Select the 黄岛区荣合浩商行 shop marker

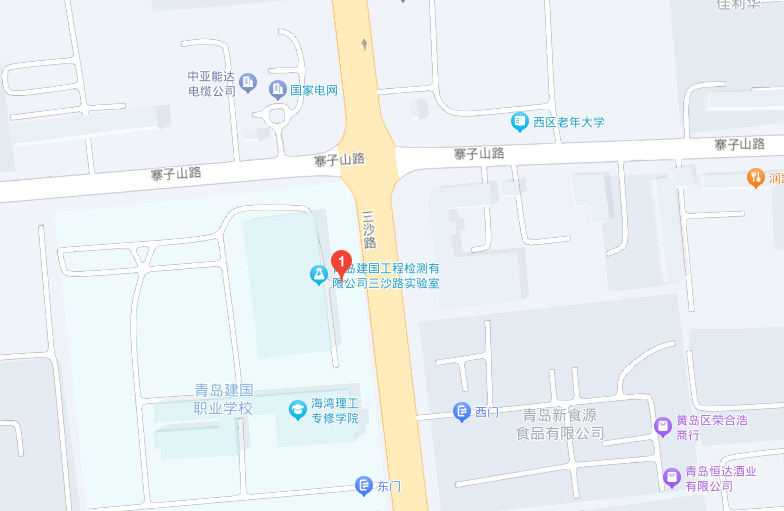pos(663,427)
